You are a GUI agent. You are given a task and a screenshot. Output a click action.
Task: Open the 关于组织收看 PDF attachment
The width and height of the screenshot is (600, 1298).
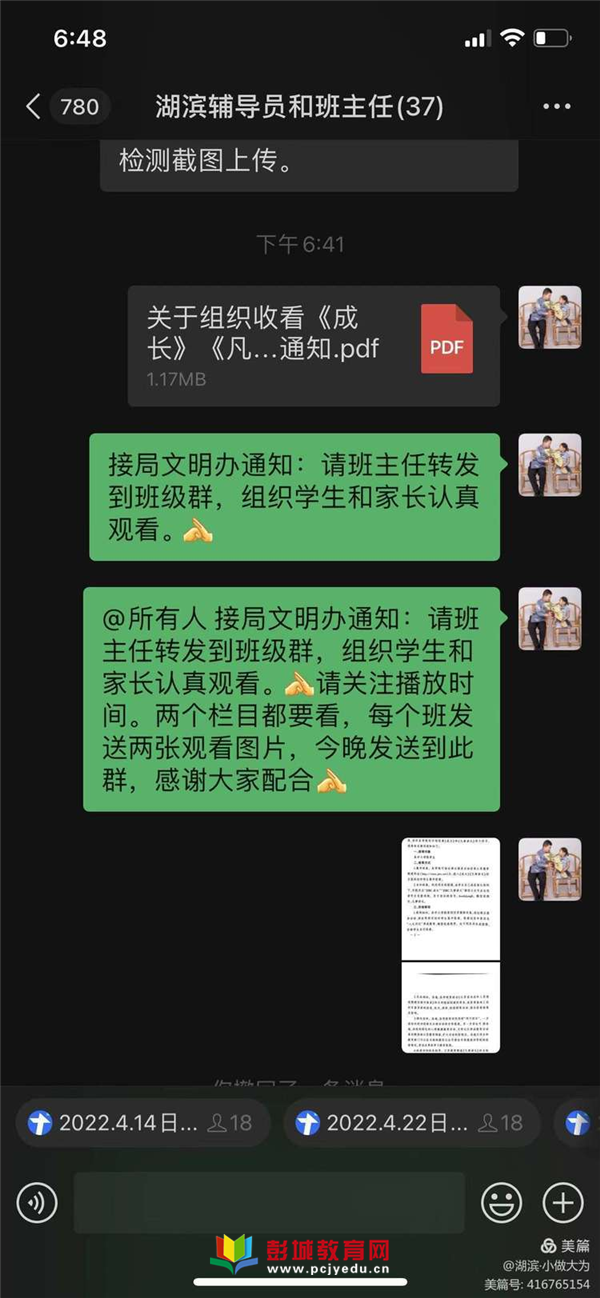(313, 345)
